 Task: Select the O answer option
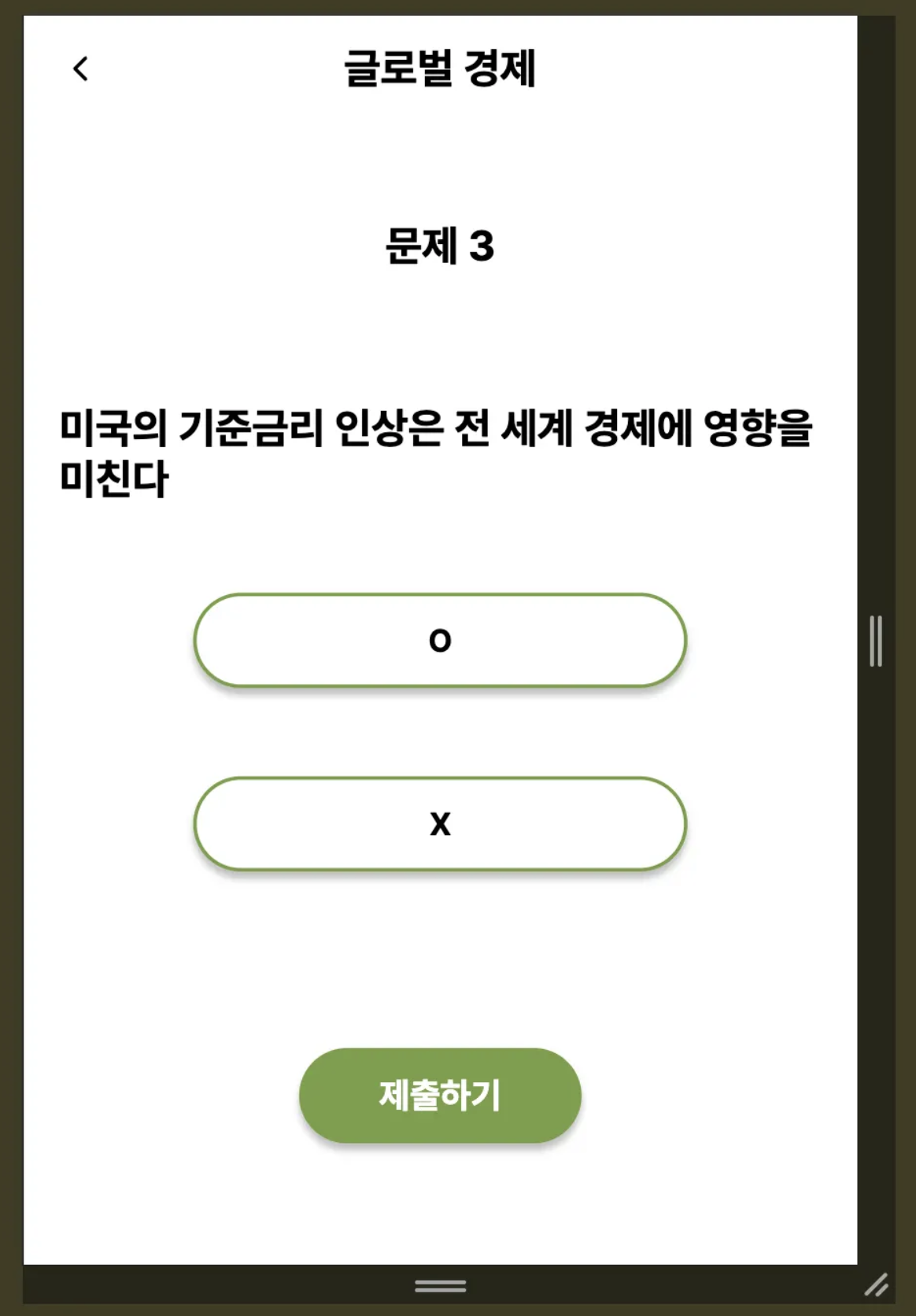click(440, 641)
